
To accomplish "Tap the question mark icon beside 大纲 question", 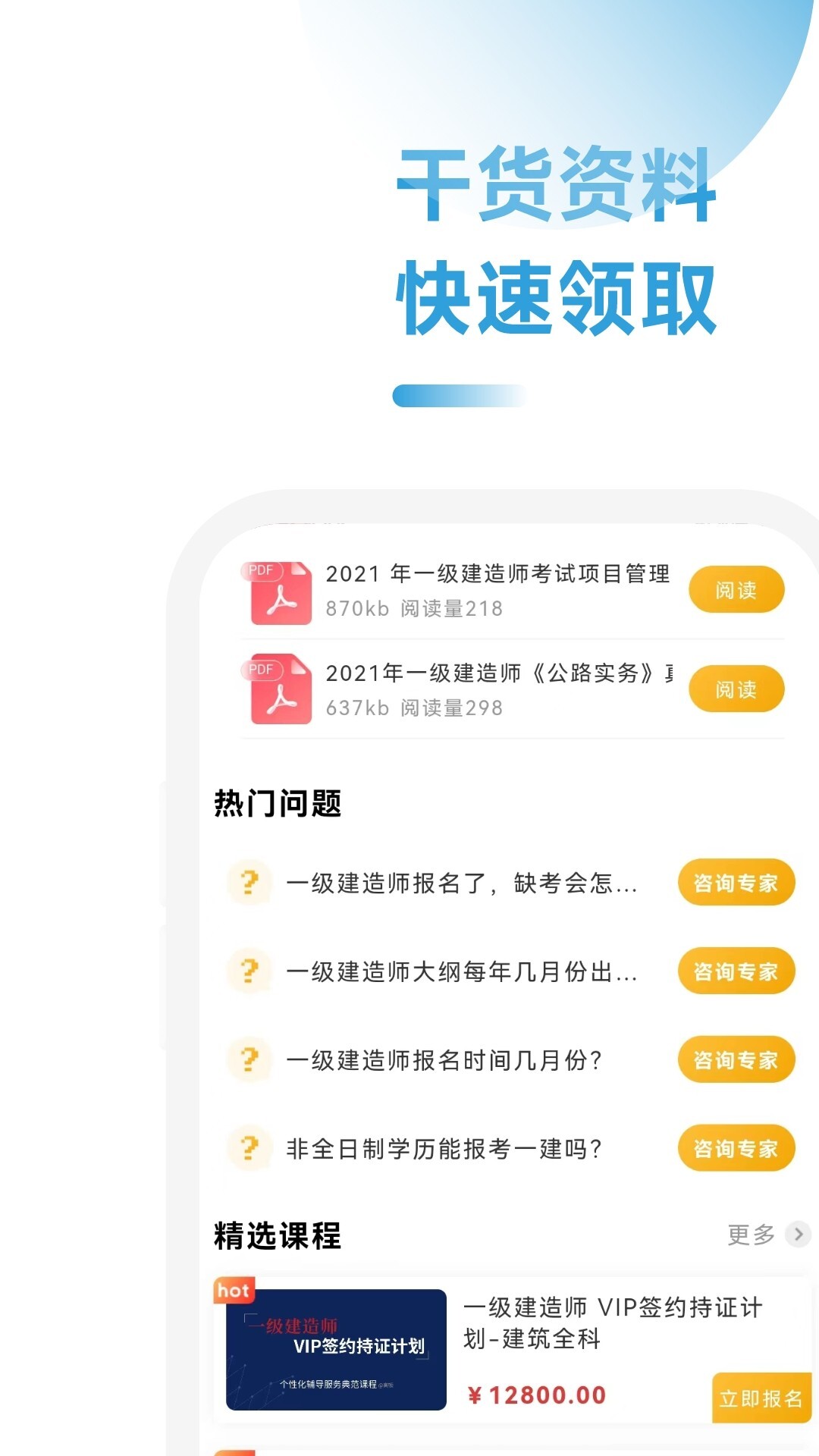I will coord(250,971).
